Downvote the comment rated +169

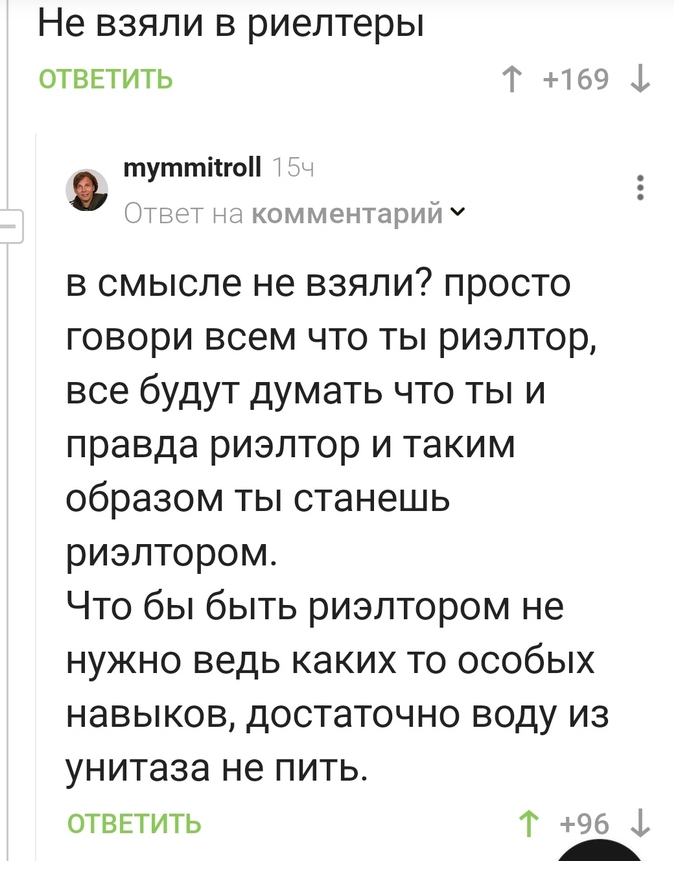(641, 79)
